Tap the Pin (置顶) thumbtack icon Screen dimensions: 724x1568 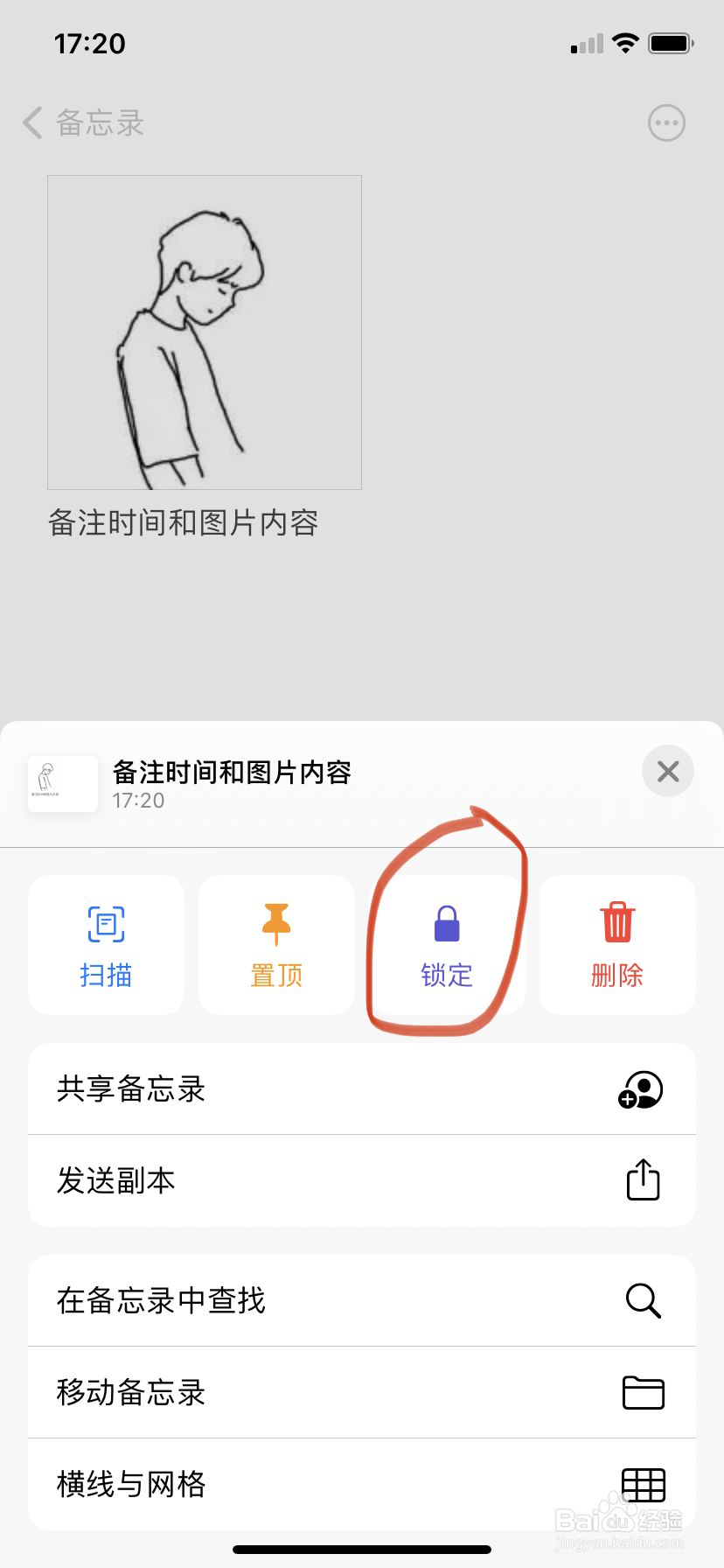pyautogui.click(x=275, y=921)
